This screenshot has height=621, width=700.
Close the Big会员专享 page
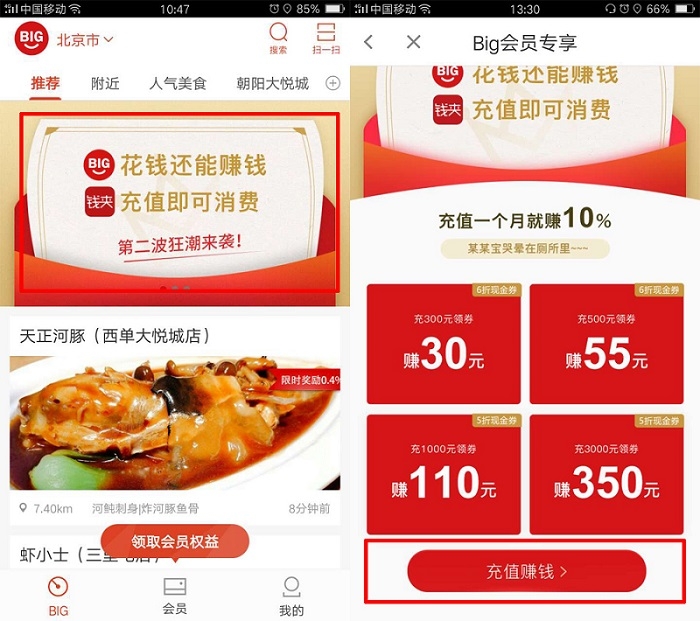point(414,42)
